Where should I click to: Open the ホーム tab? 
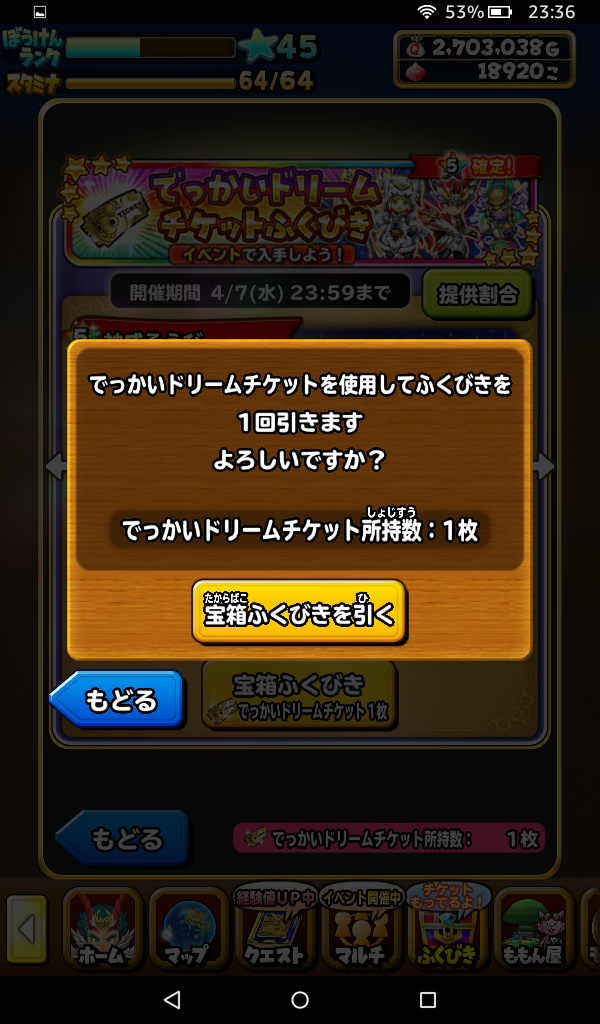coord(103,929)
